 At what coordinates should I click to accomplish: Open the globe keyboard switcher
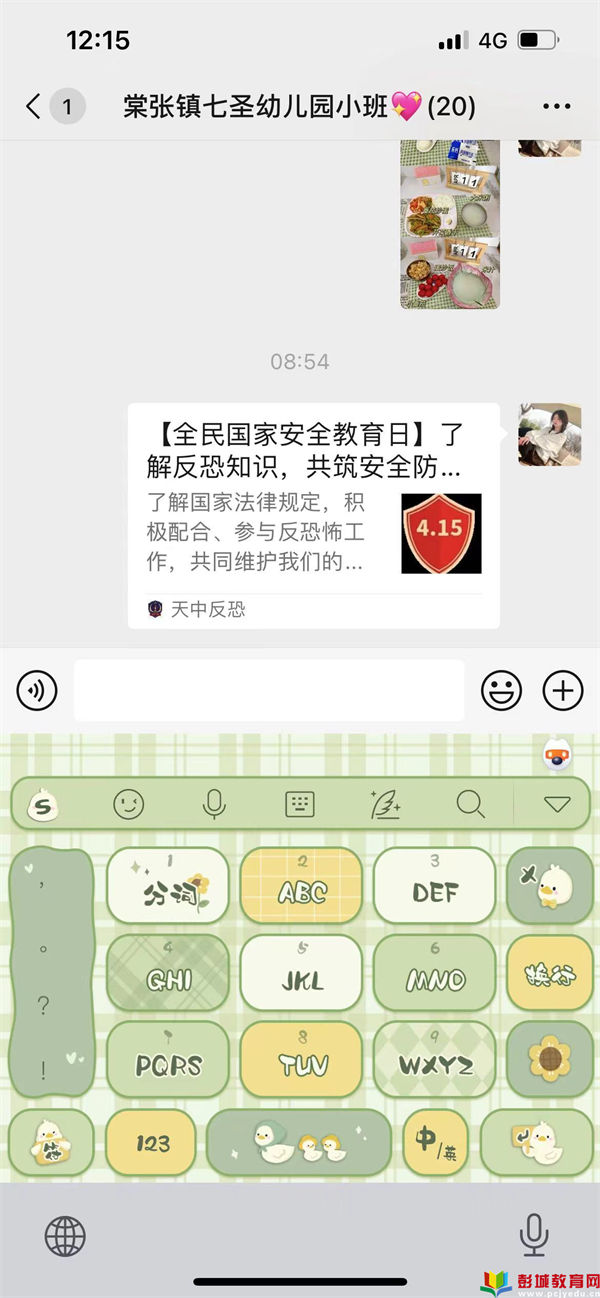(x=65, y=1237)
